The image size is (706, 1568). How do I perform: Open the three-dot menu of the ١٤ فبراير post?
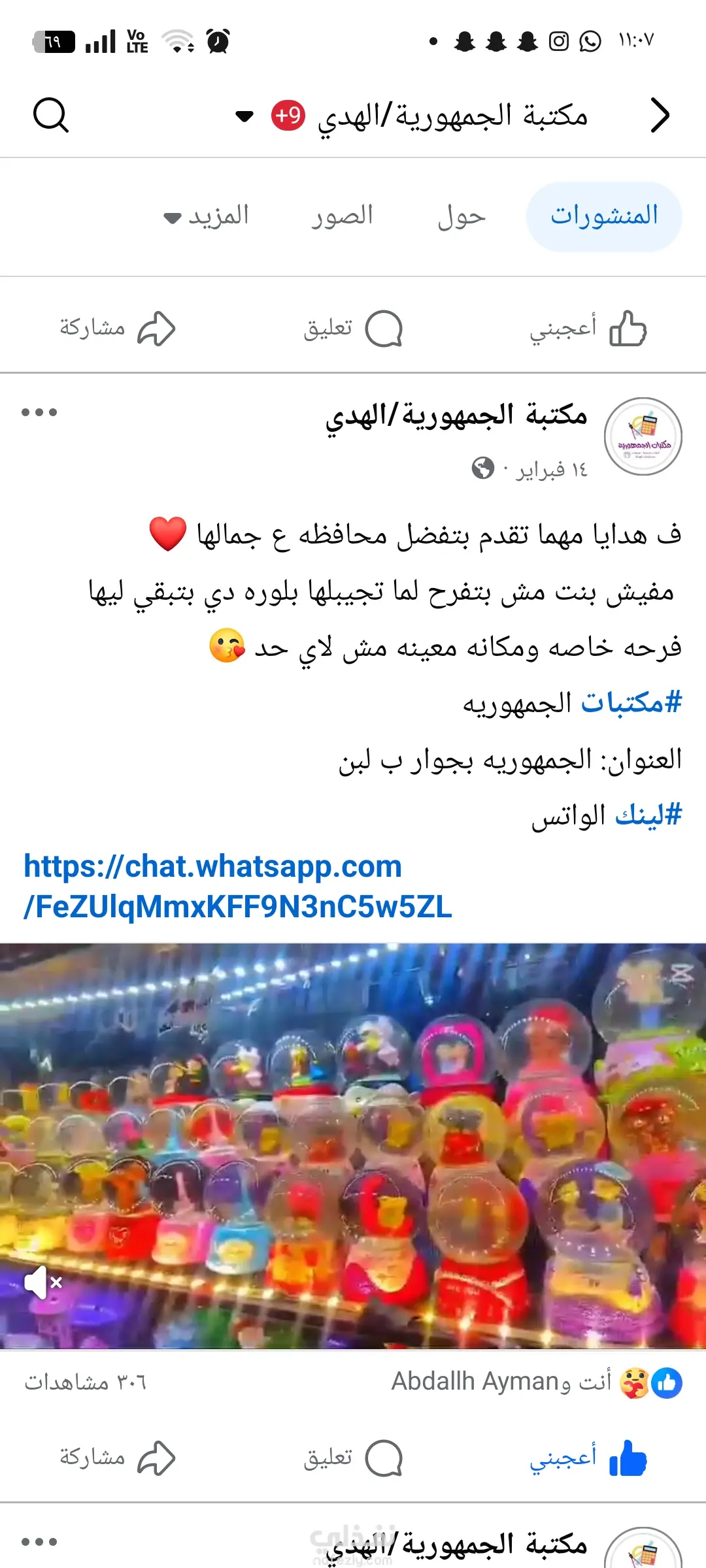click(x=39, y=412)
